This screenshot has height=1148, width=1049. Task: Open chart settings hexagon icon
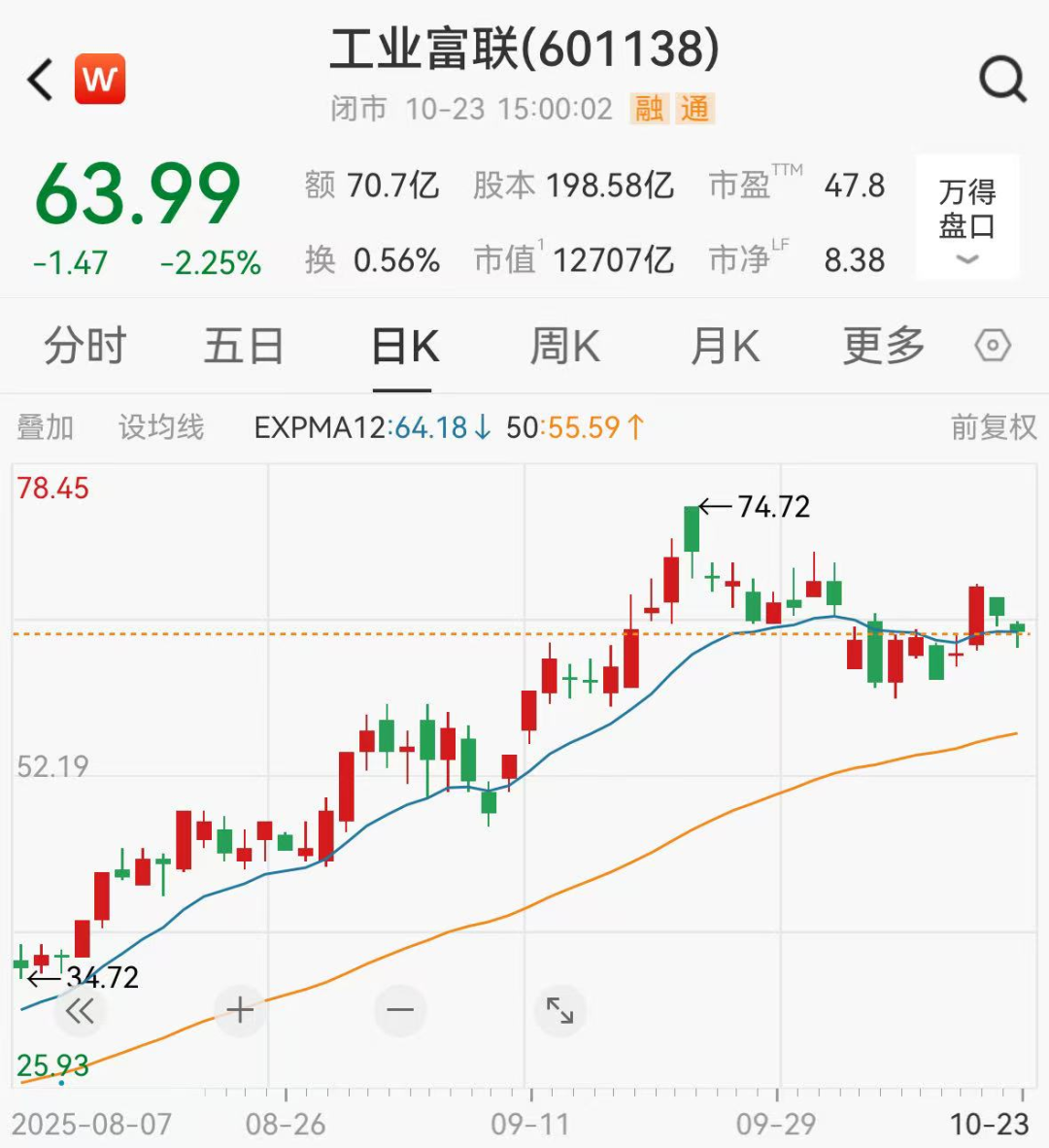[x=993, y=346]
